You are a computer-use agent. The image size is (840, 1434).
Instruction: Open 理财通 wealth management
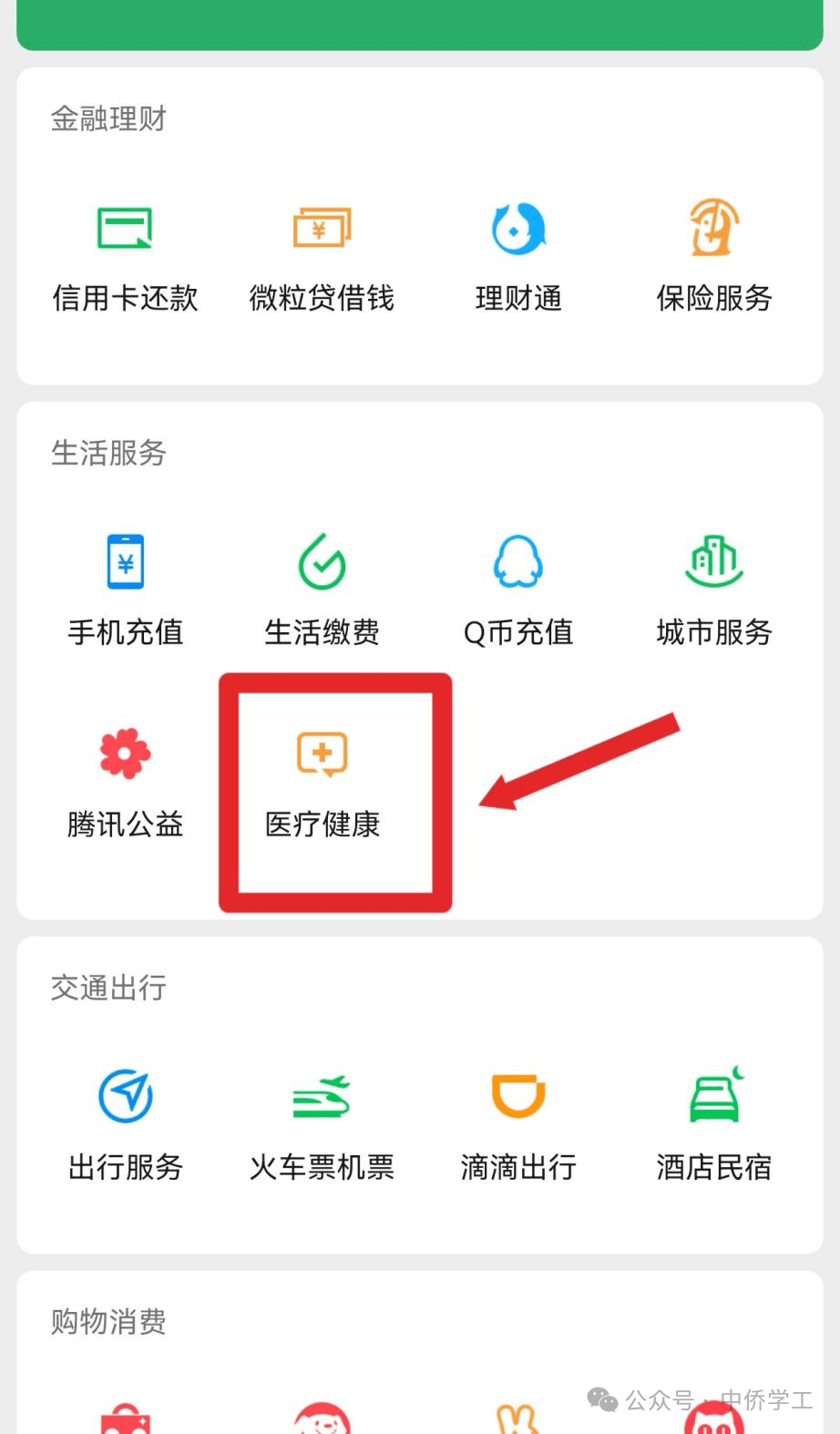pyautogui.click(x=517, y=255)
